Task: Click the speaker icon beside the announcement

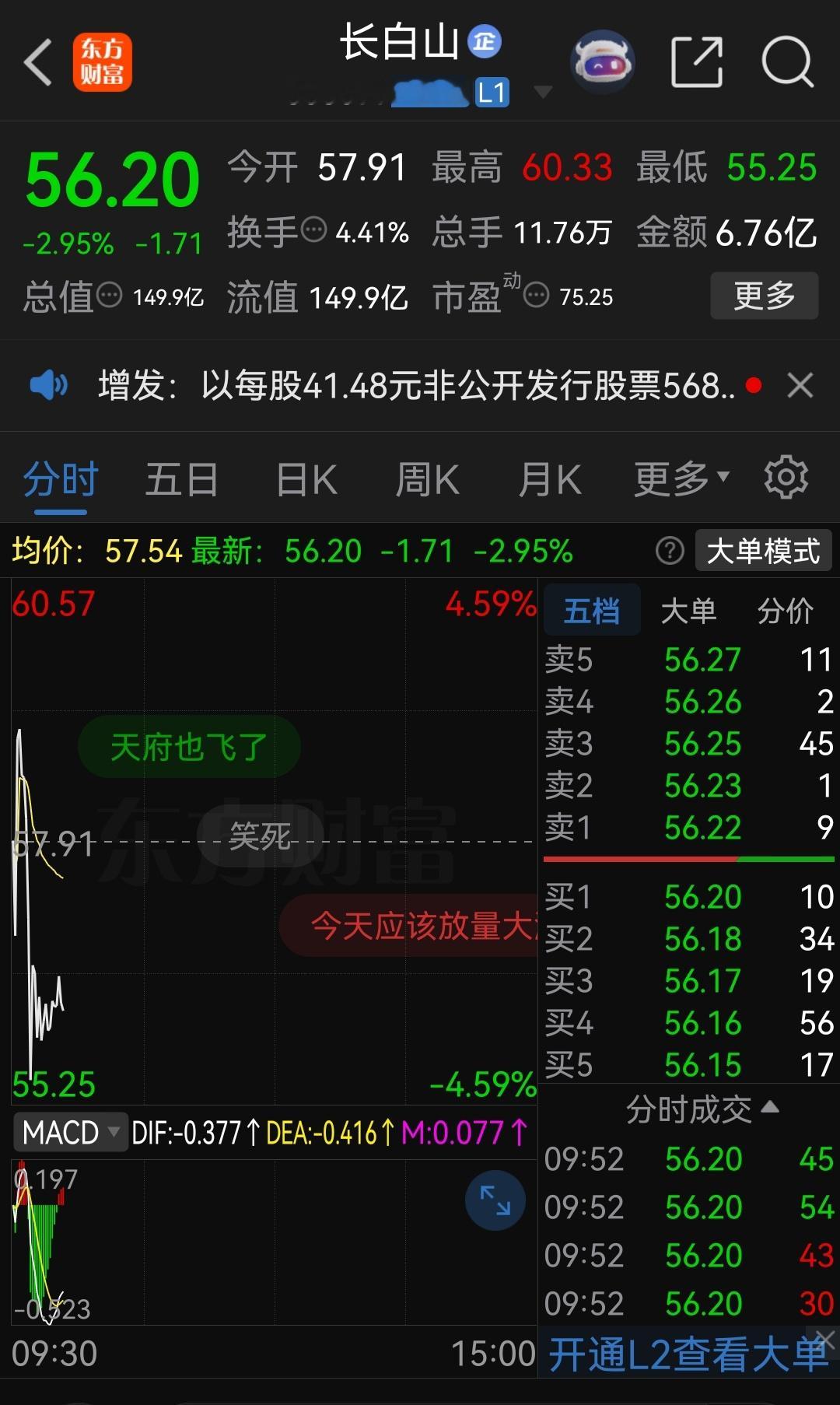Action: pos(49,384)
